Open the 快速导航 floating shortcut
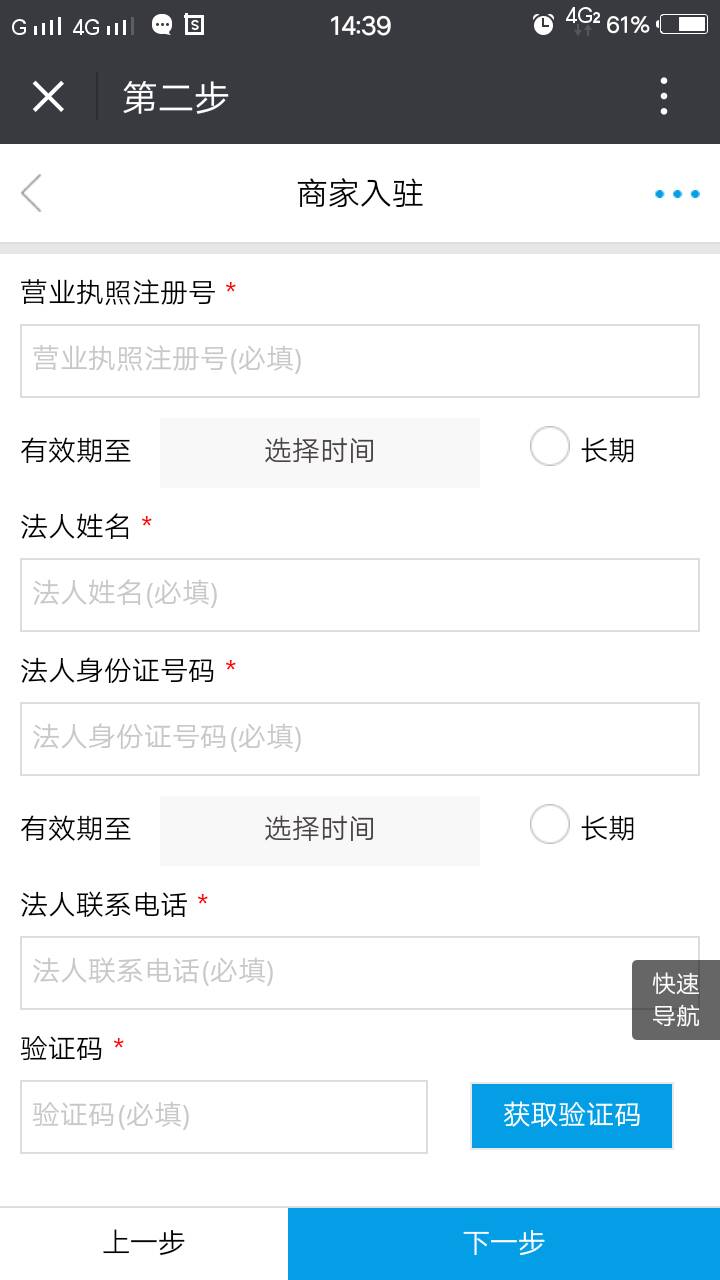720x1280 pixels. pyautogui.click(x=676, y=1000)
